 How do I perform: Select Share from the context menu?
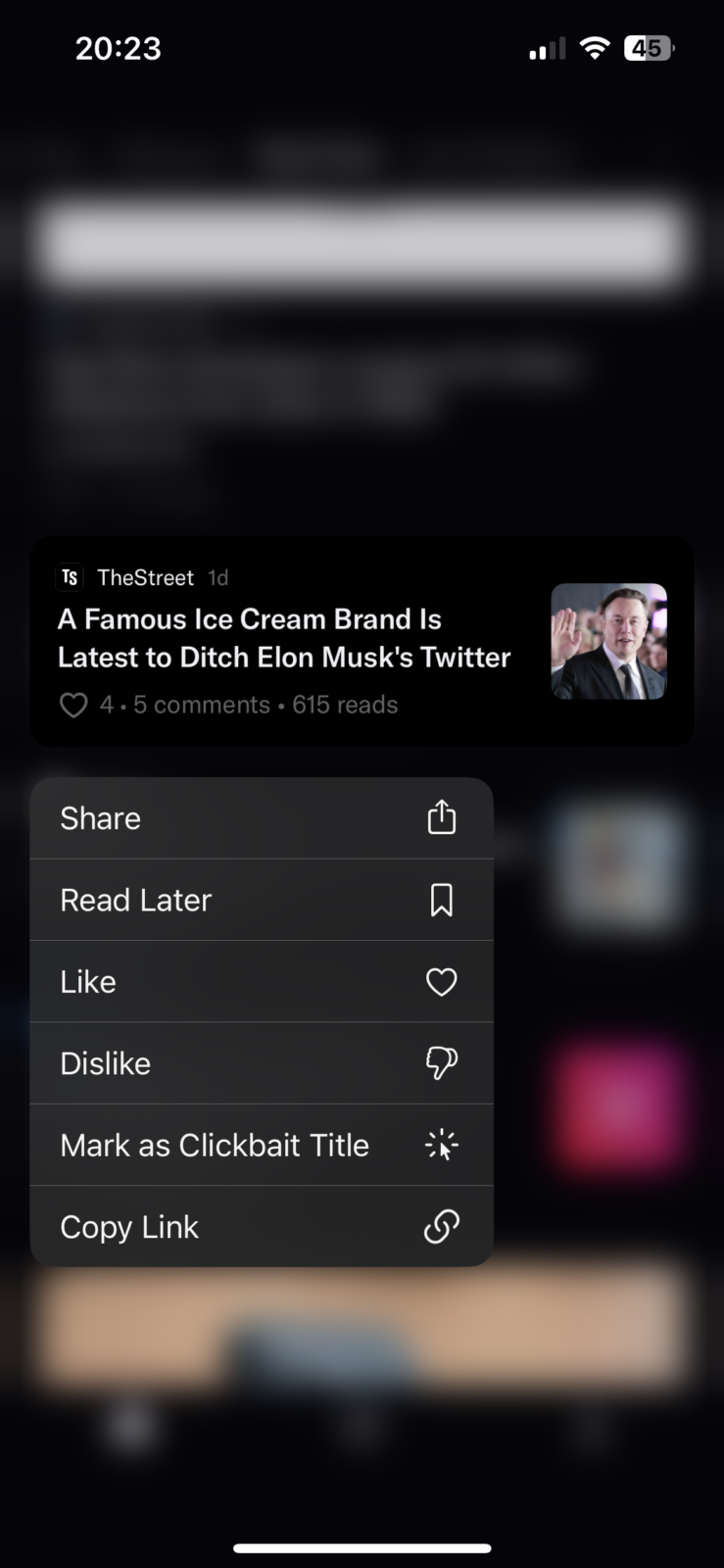click(x=261, y=818)
